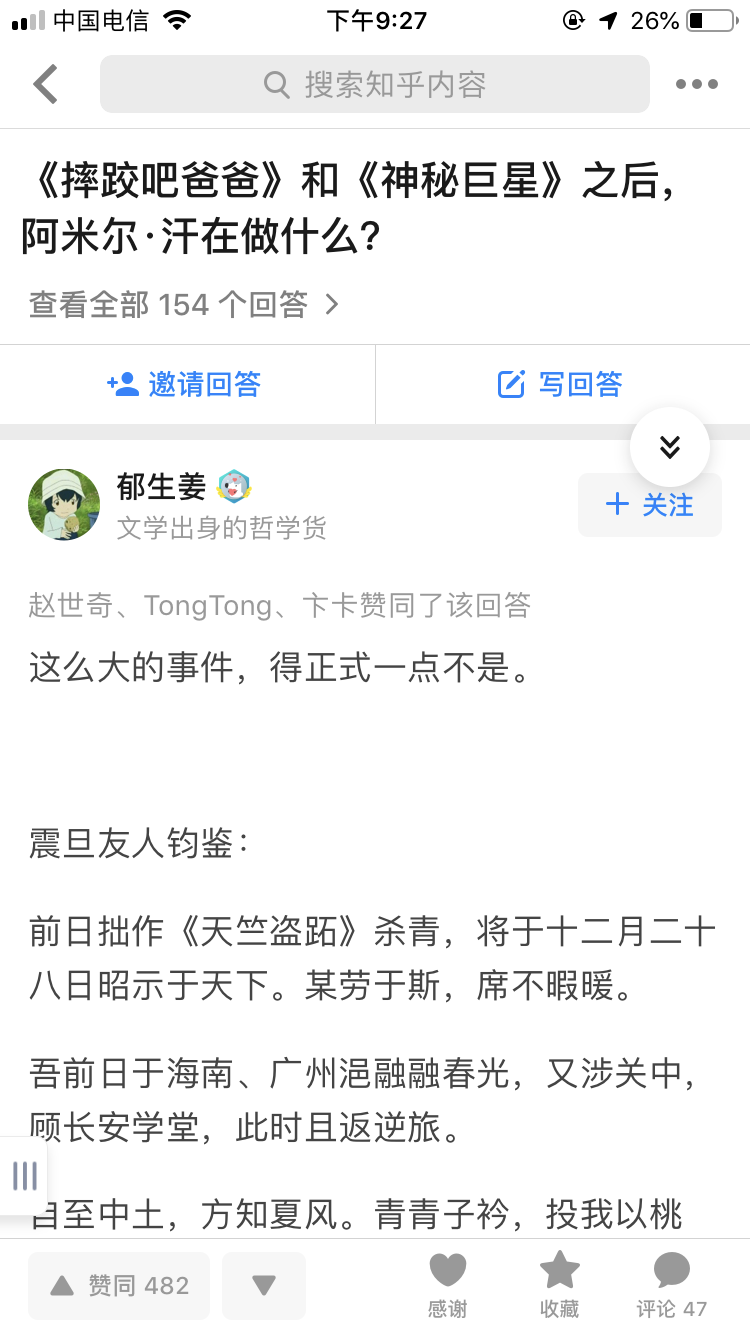Open the 47 comments
This screenshot has width=750, height=1334.
click(x=672, y=1285)
